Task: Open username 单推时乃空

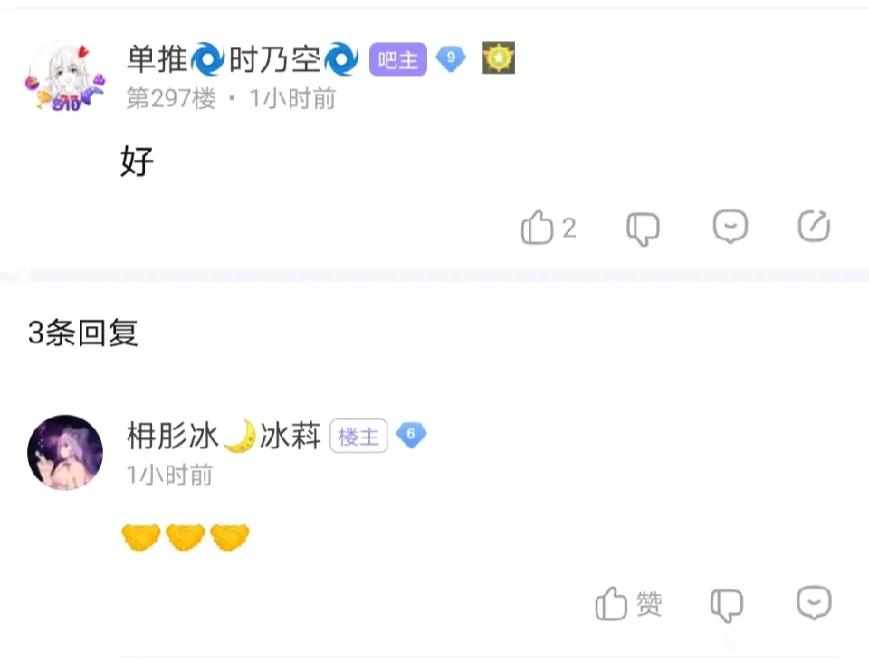Action: pyautogui.click(x=242, y=60)
